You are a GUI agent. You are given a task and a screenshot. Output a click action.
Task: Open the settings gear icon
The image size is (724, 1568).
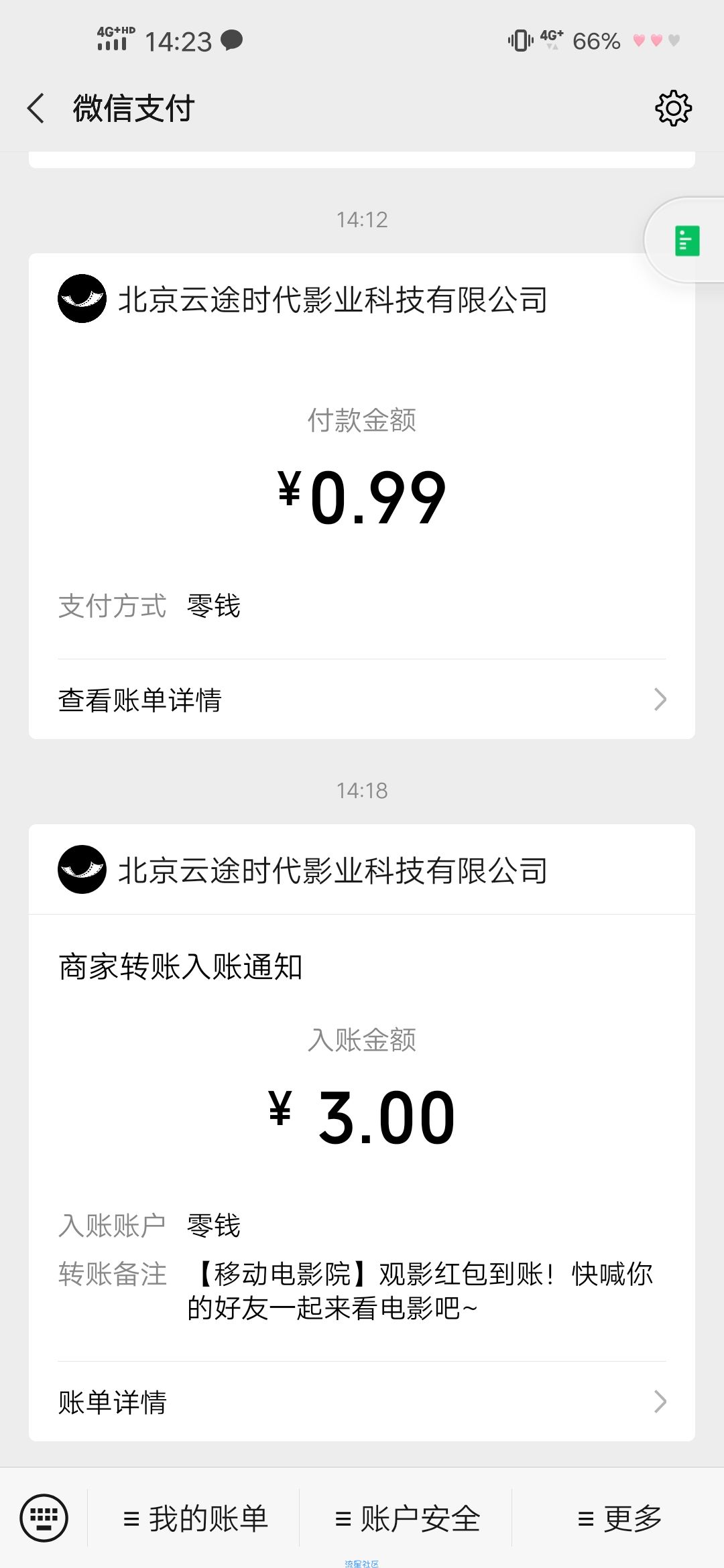point(673,109)
